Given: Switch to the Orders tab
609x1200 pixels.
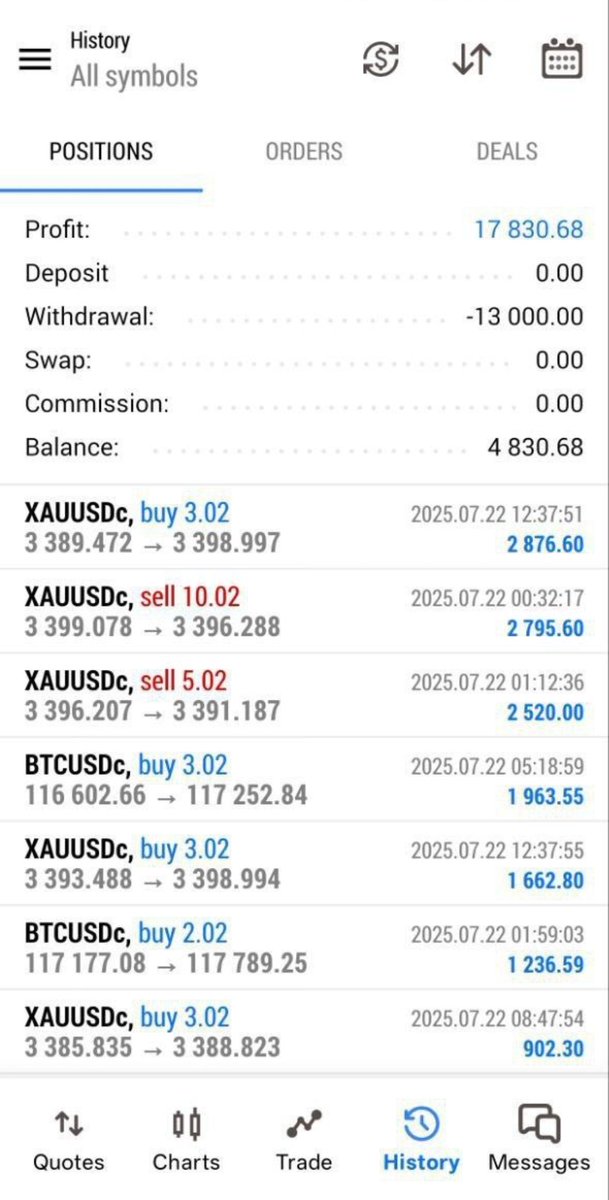Looking at the screenshot, I should tap(304, 152).
